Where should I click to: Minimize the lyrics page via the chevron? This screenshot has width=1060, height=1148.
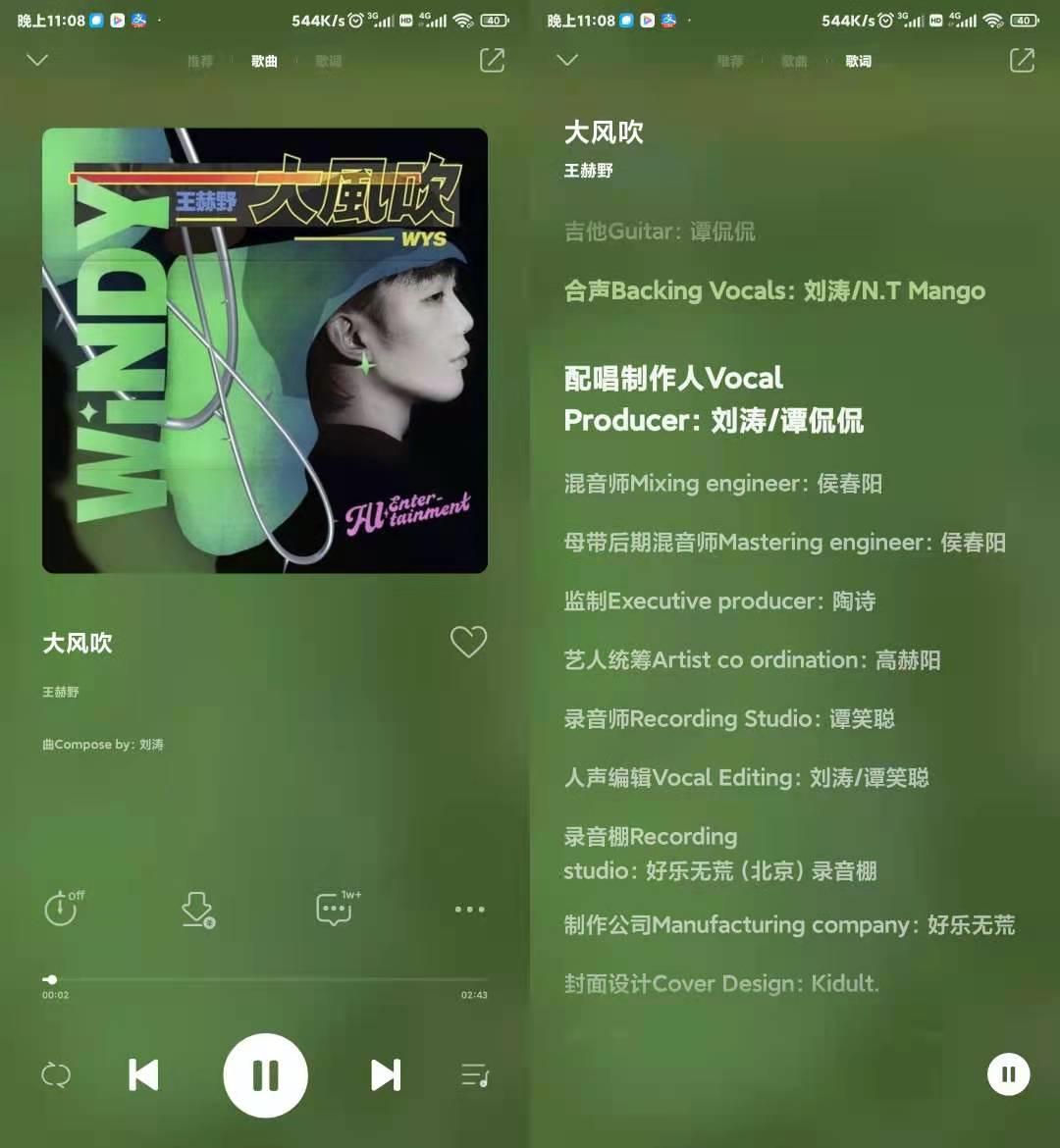coord(567,60)
